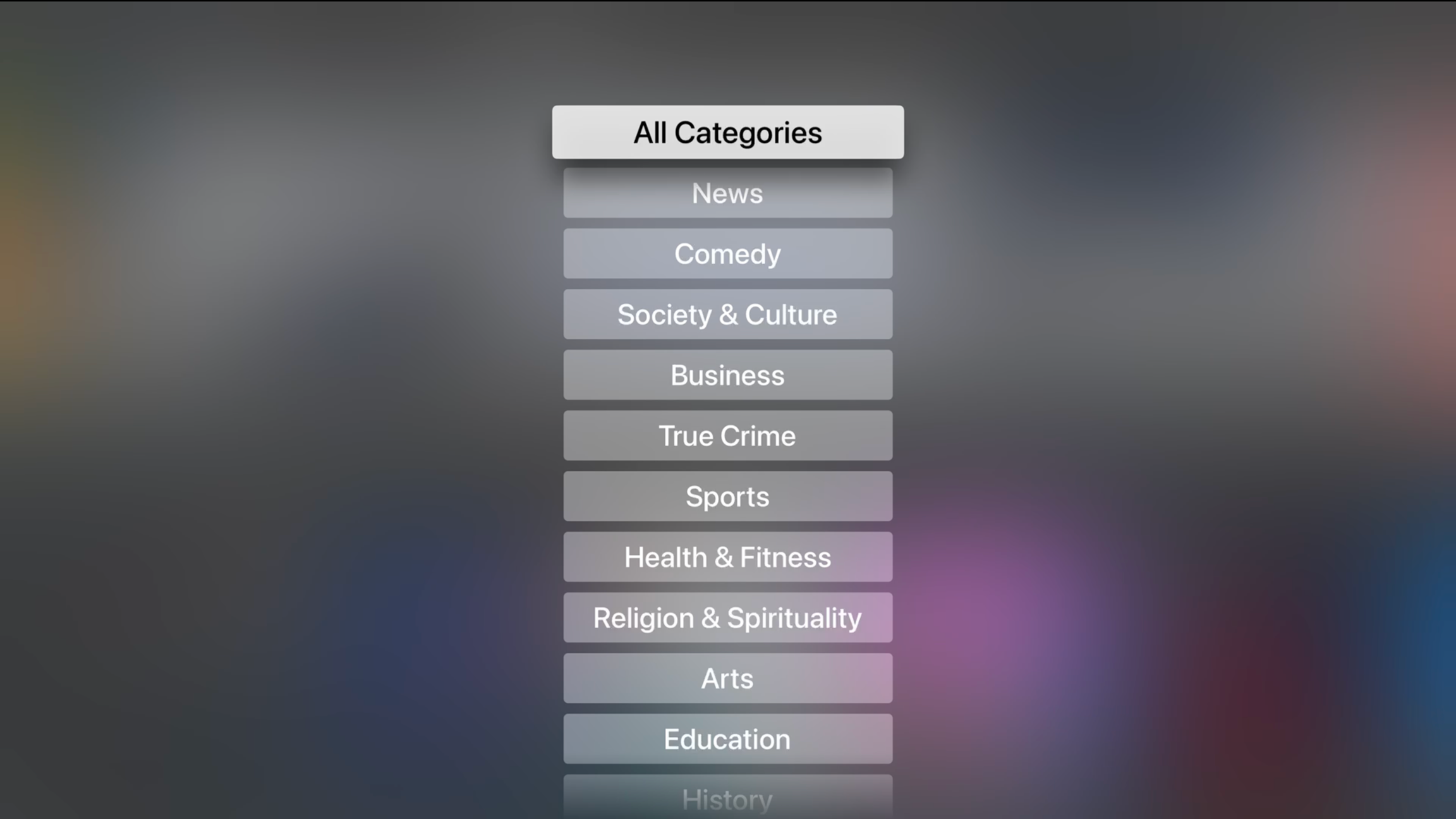
Task: Tap the Sports category
Action: 727,497
